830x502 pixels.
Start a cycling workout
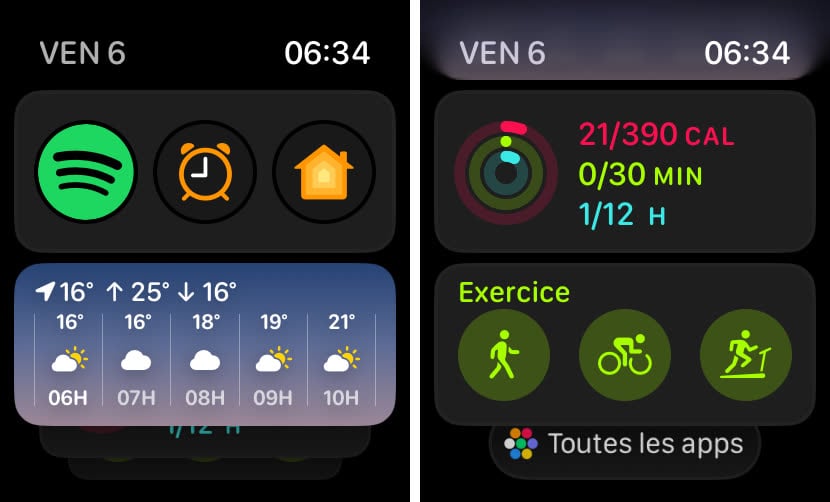pos(625,355)
